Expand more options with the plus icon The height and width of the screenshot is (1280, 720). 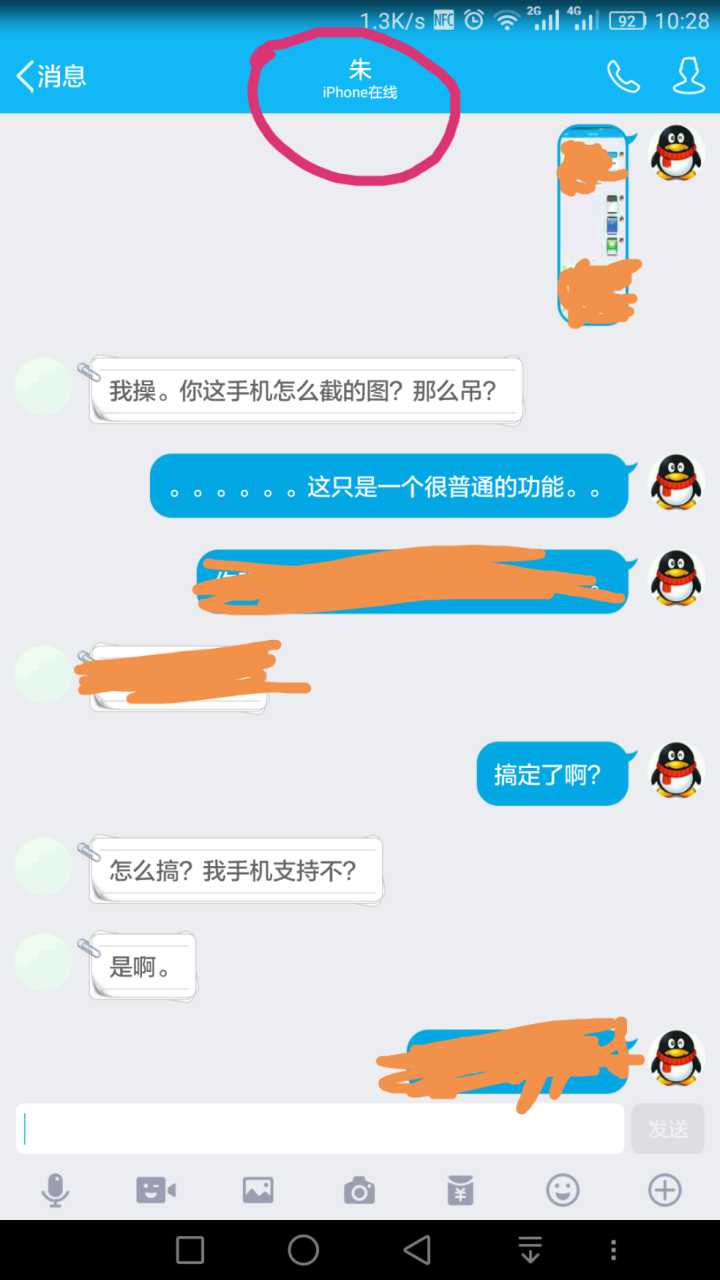[665, 1190]
